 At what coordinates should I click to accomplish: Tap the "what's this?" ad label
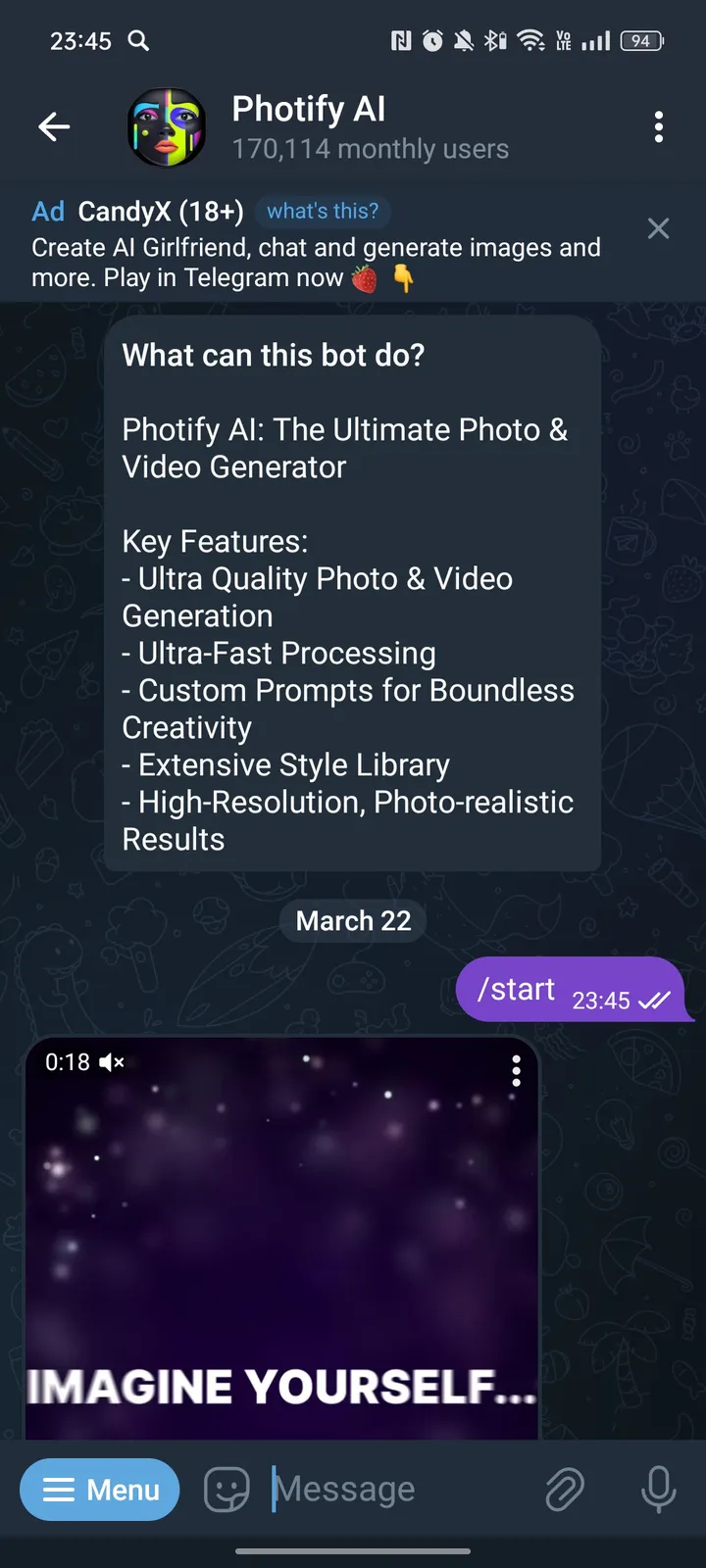(x=323, y=212)
